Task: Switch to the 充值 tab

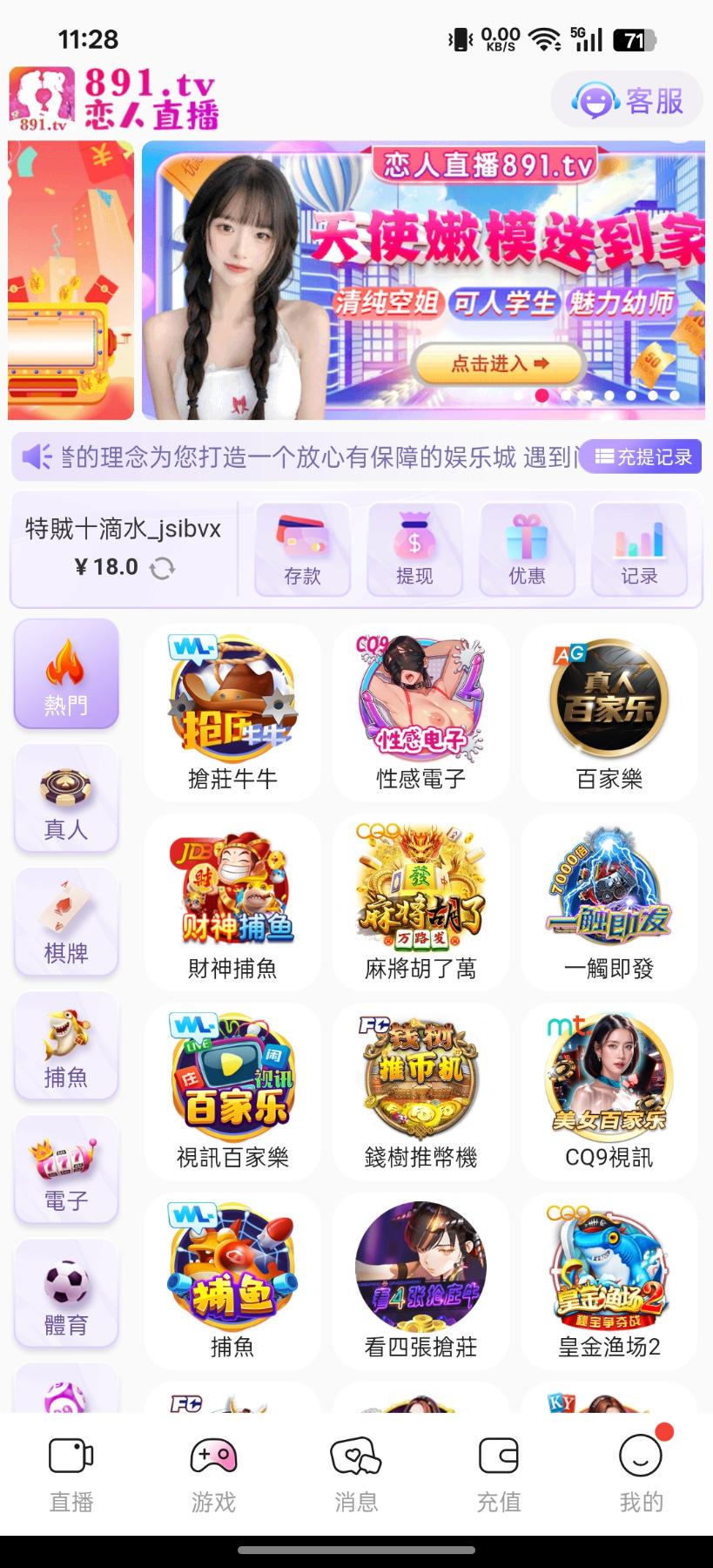Action: coord(499,1474)
